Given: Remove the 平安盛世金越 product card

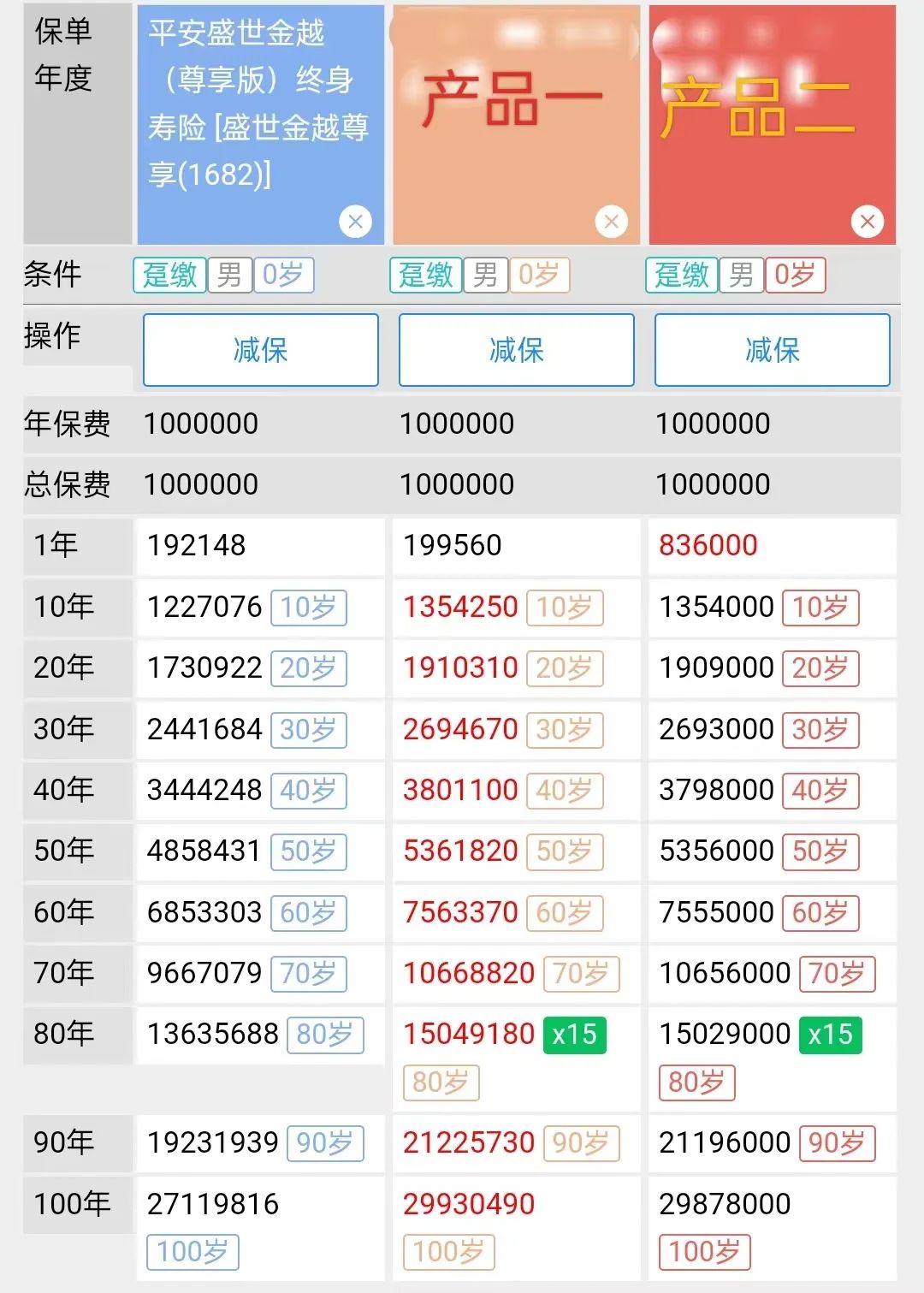Looking at the screenshot, I should tap(354, 221).
